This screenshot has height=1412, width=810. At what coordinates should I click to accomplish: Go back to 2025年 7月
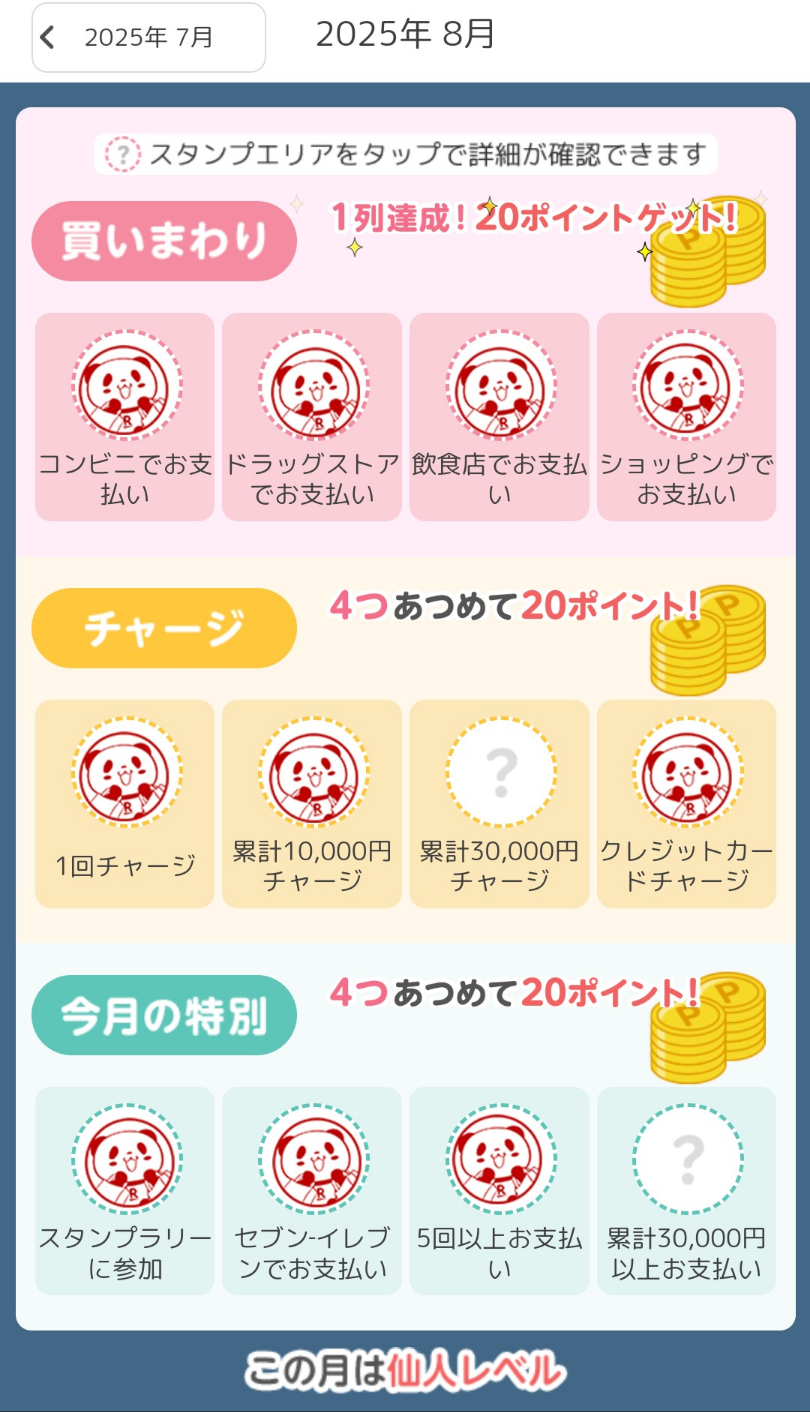coord(148,38)
